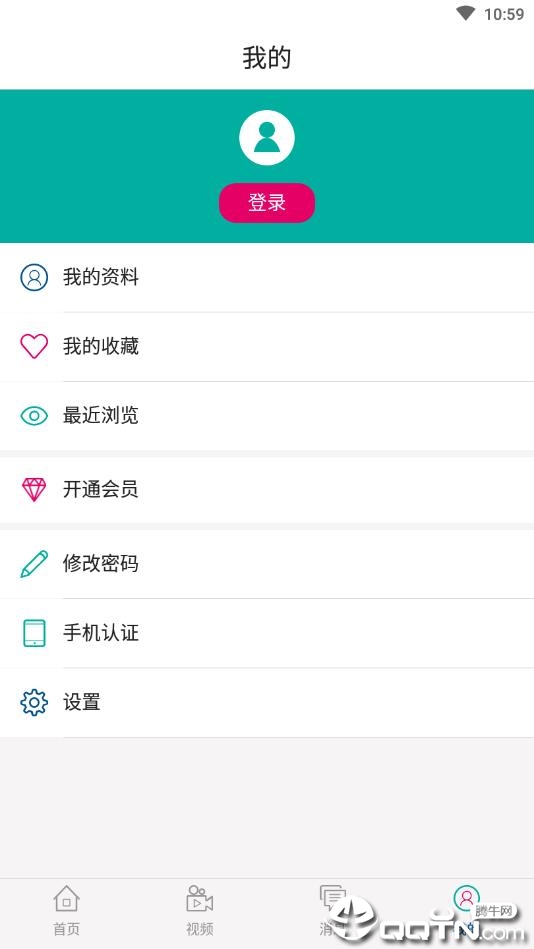
Task: Select 开通会员 membership option
Action: pyautogui.click(x=267, y=489)
